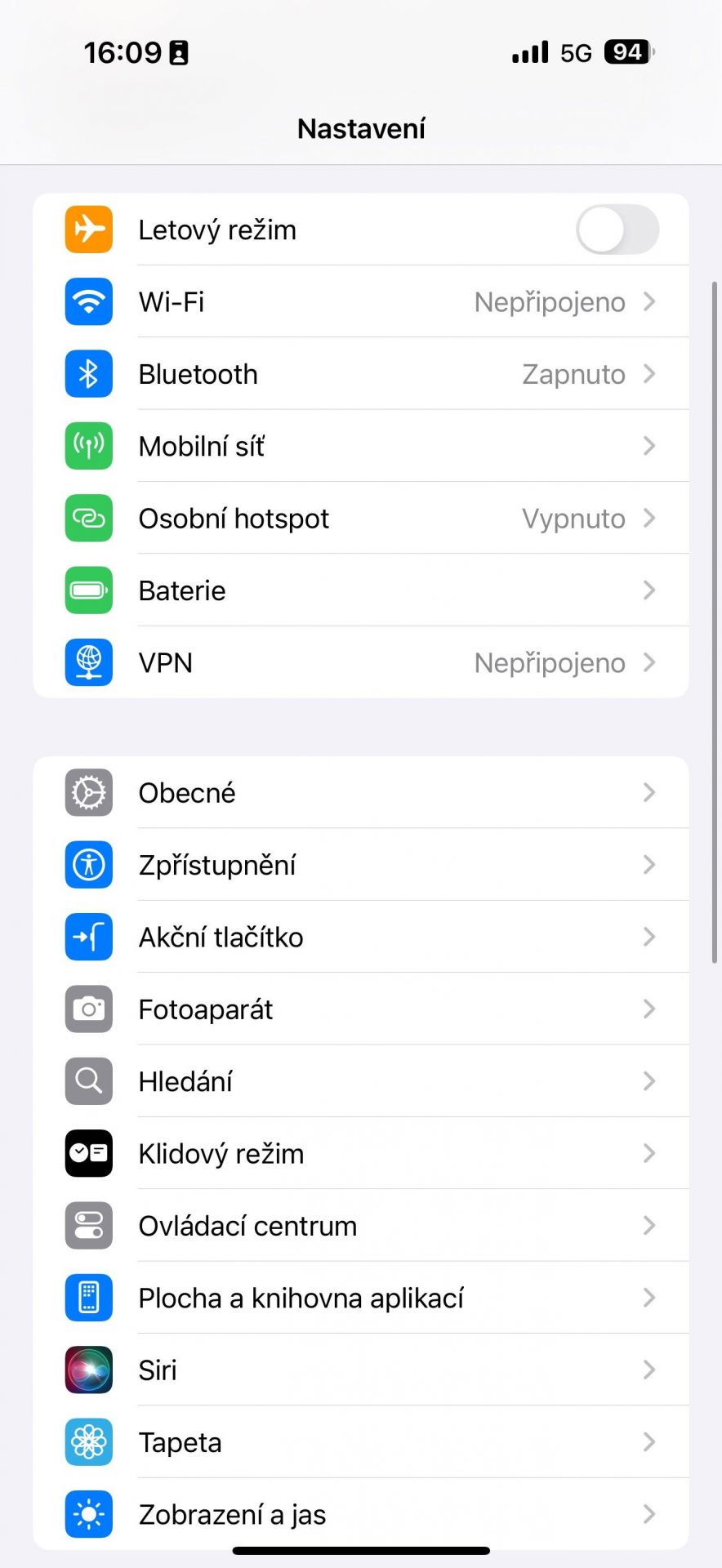Open Ovládací centrum settings
The height and width of the screenshot is (1568, 722).
[x=361, y=1226]
